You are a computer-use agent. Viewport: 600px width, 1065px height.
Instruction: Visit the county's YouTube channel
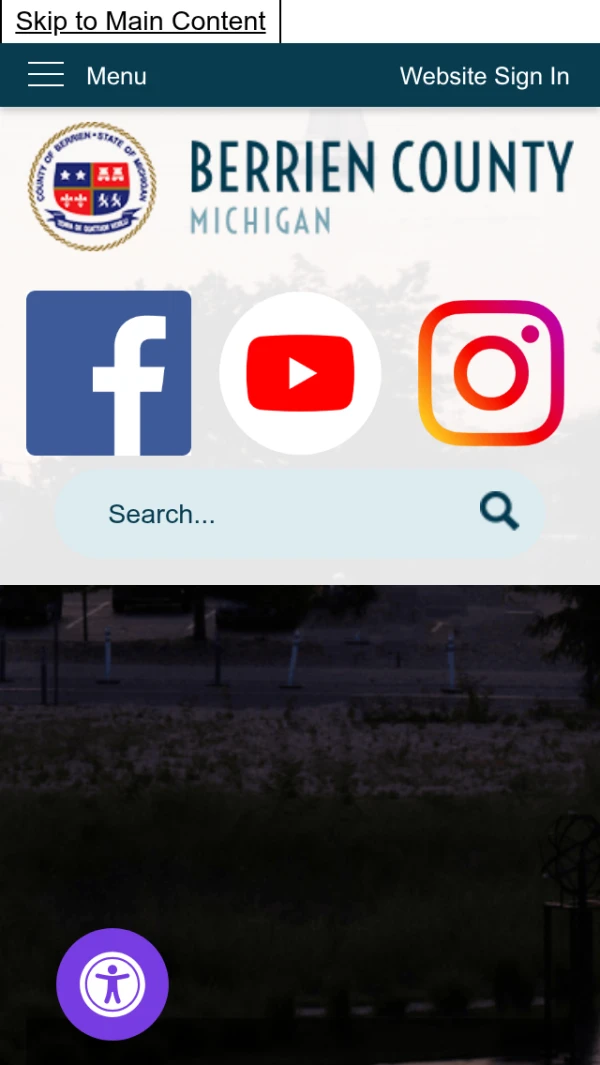click(300, 373)
